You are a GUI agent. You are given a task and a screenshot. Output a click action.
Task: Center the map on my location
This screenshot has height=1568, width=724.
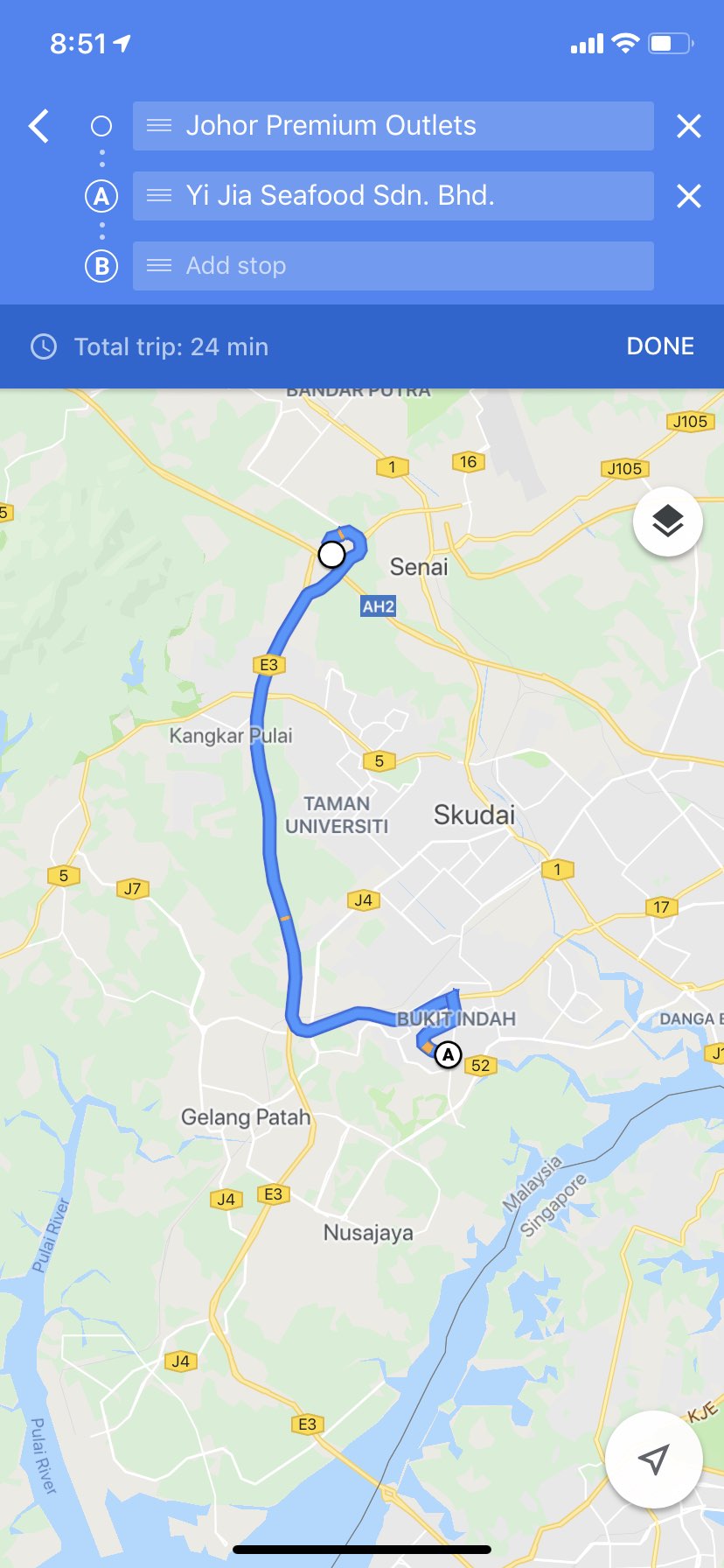tap(653, 1459)
